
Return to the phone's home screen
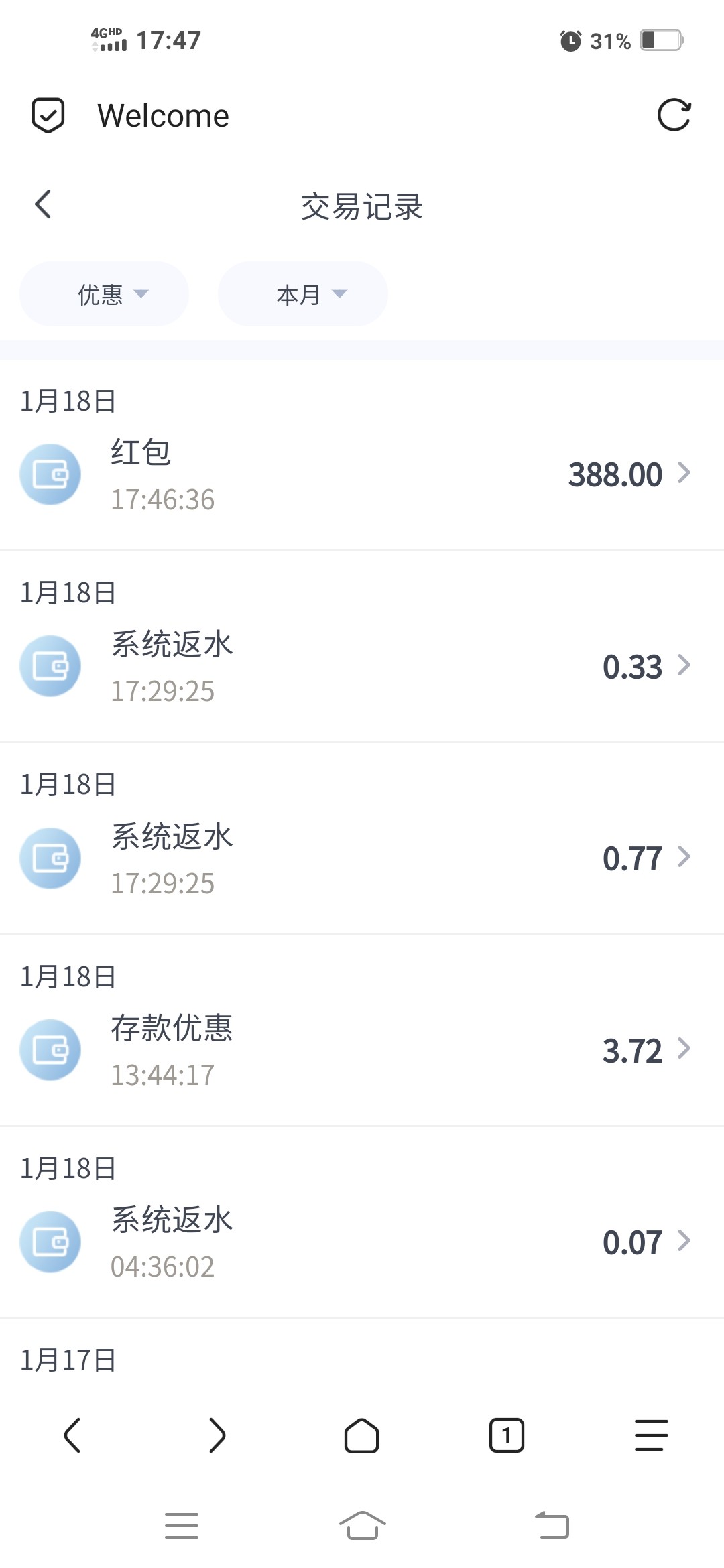(x=362, y=1526)
